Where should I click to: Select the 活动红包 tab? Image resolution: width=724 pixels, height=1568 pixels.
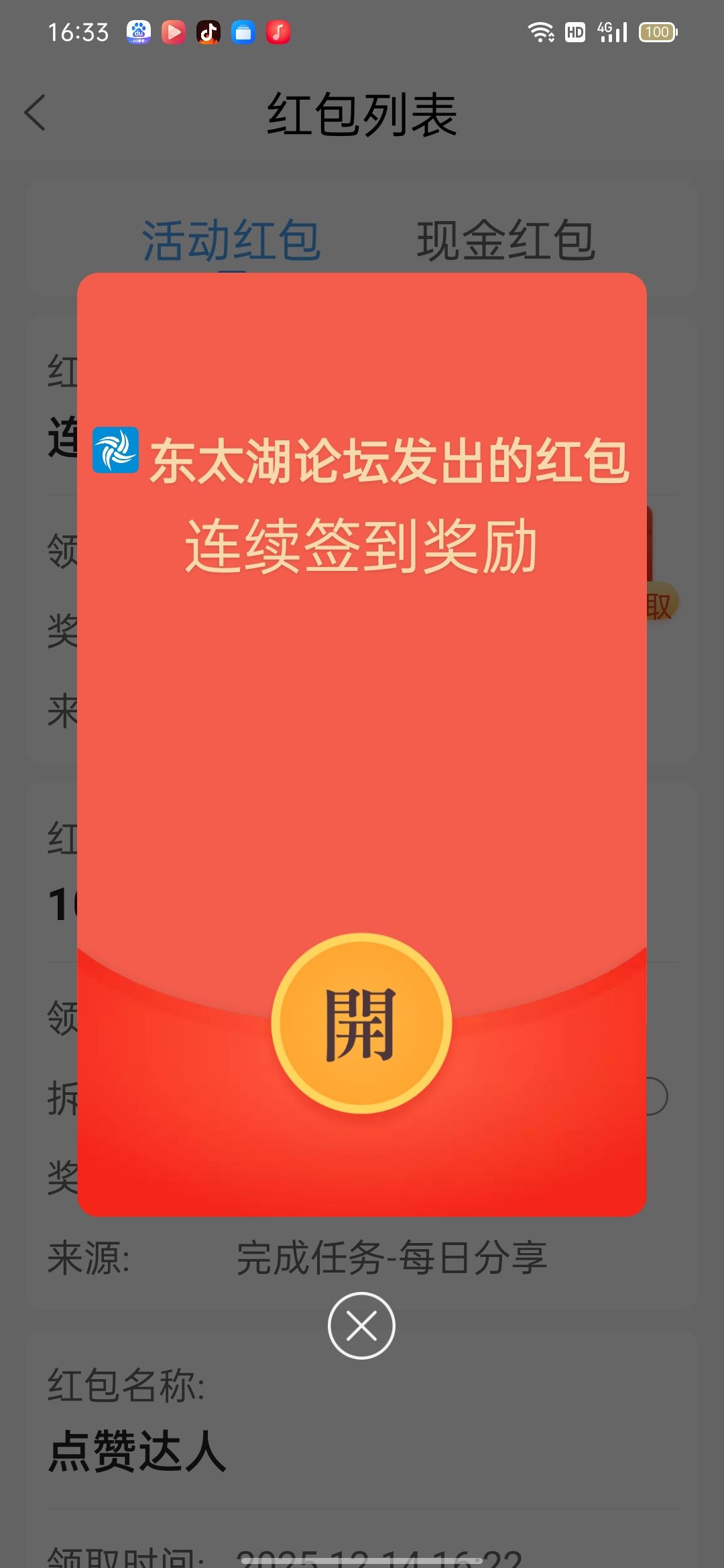click(x=231, y=240)
